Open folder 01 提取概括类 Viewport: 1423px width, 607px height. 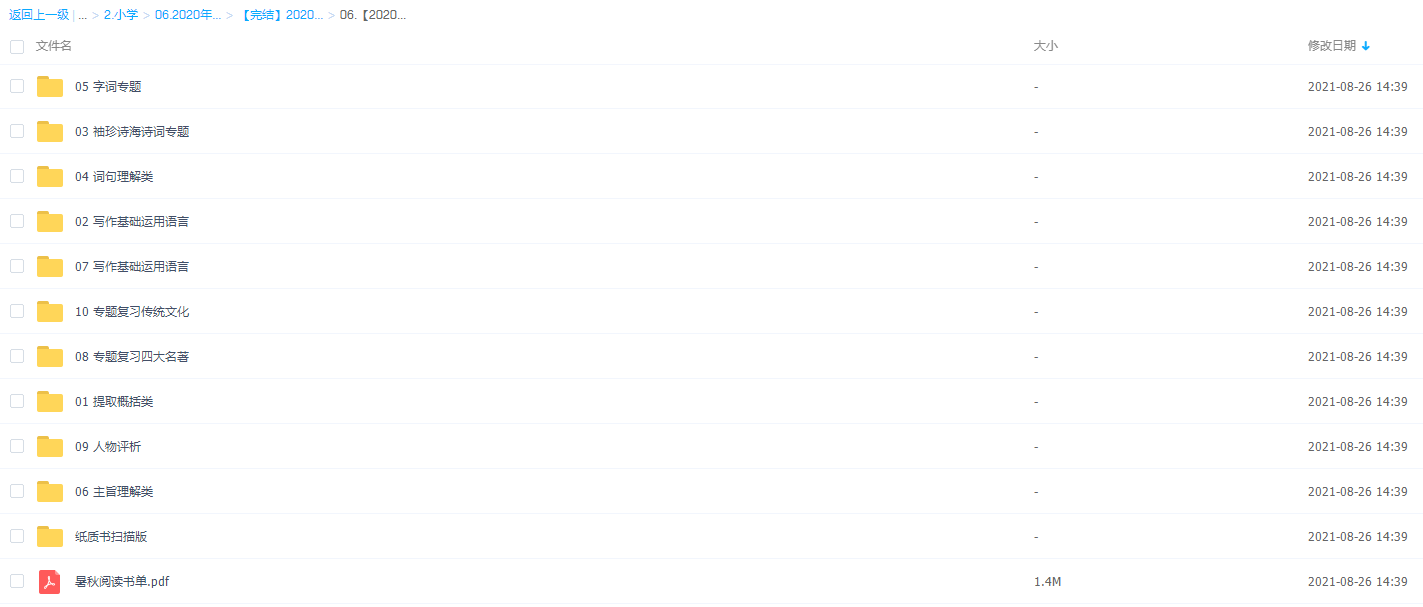click(113, 402)
